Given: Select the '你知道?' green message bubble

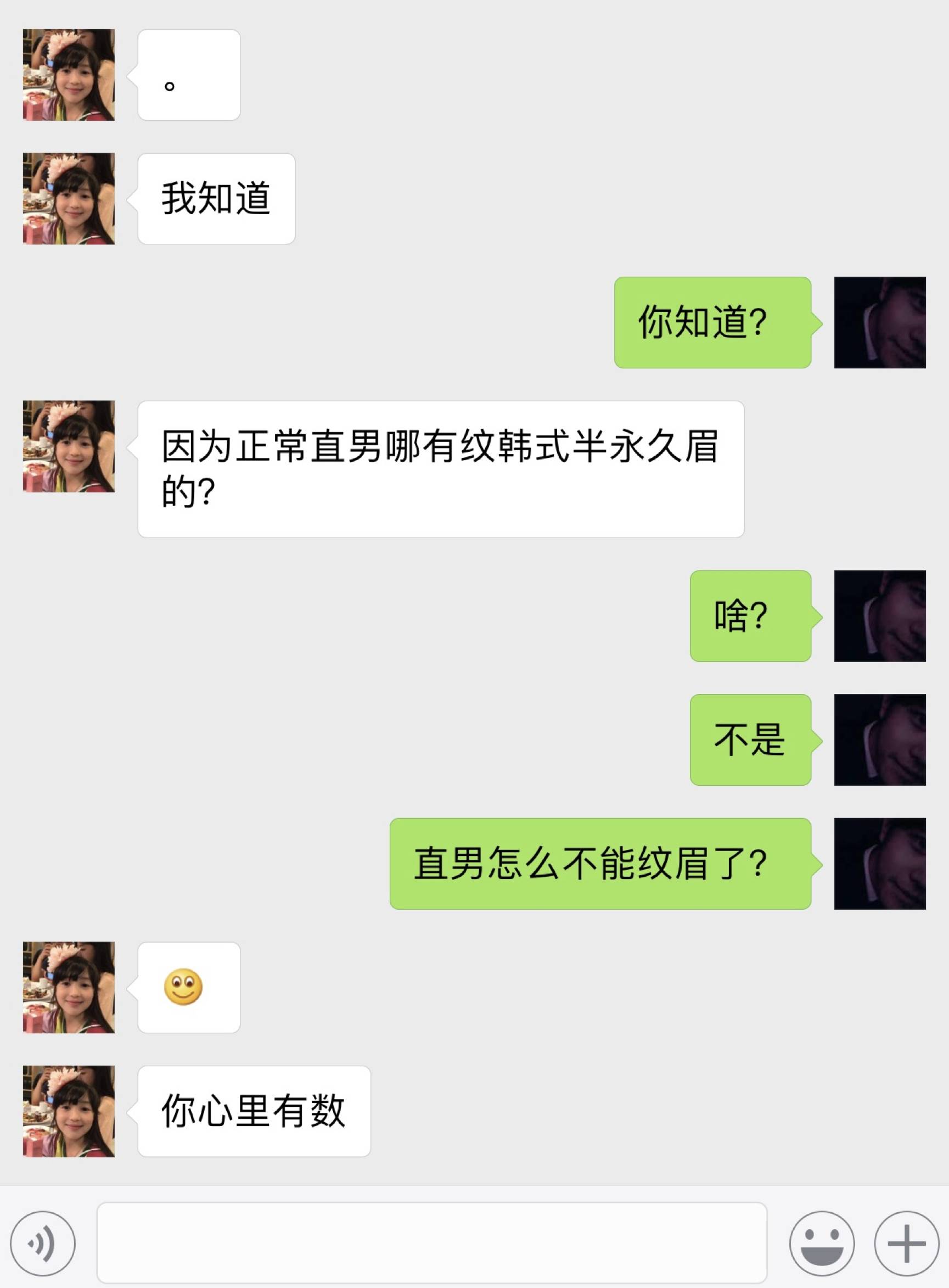Looking at the screenshot, I should coord(712,323).
